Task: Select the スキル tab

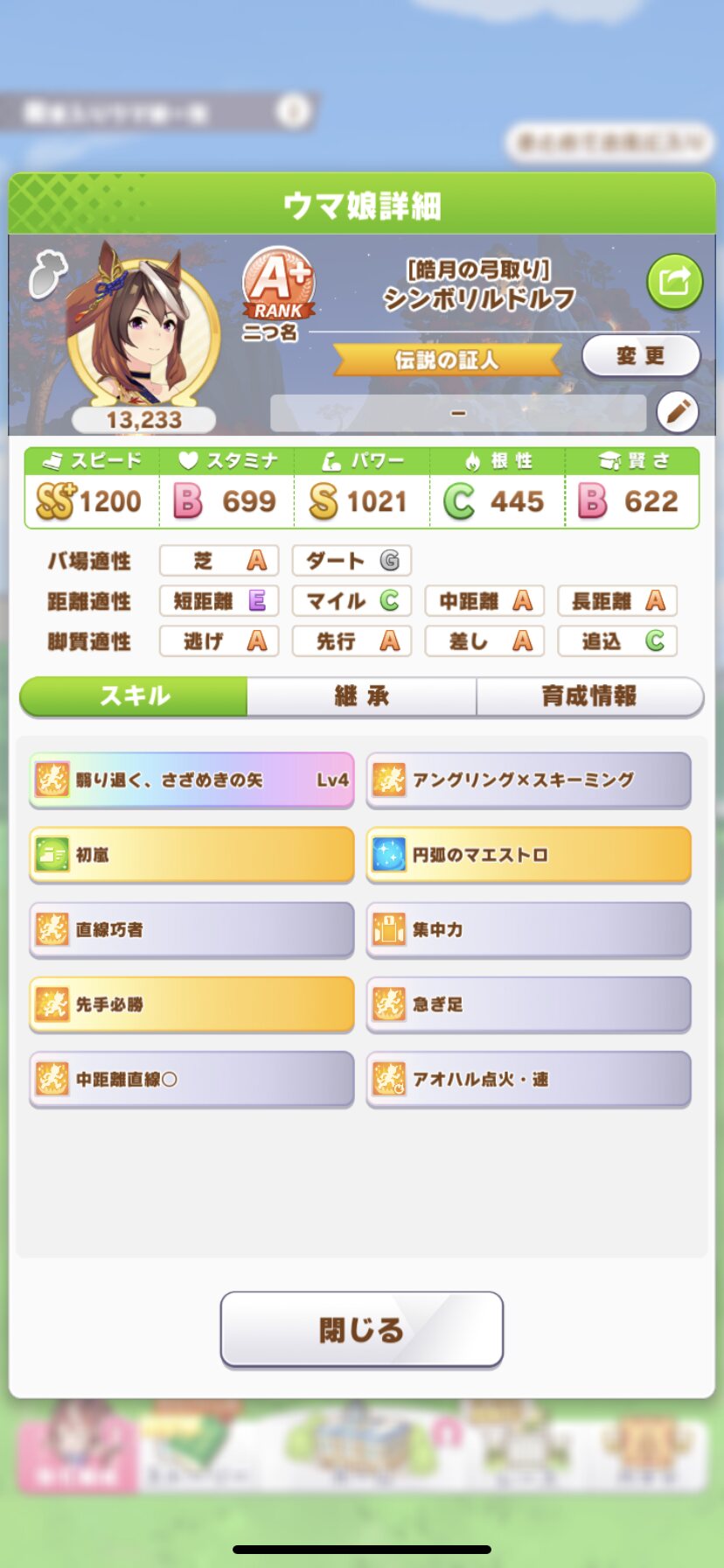Action: 134,696
